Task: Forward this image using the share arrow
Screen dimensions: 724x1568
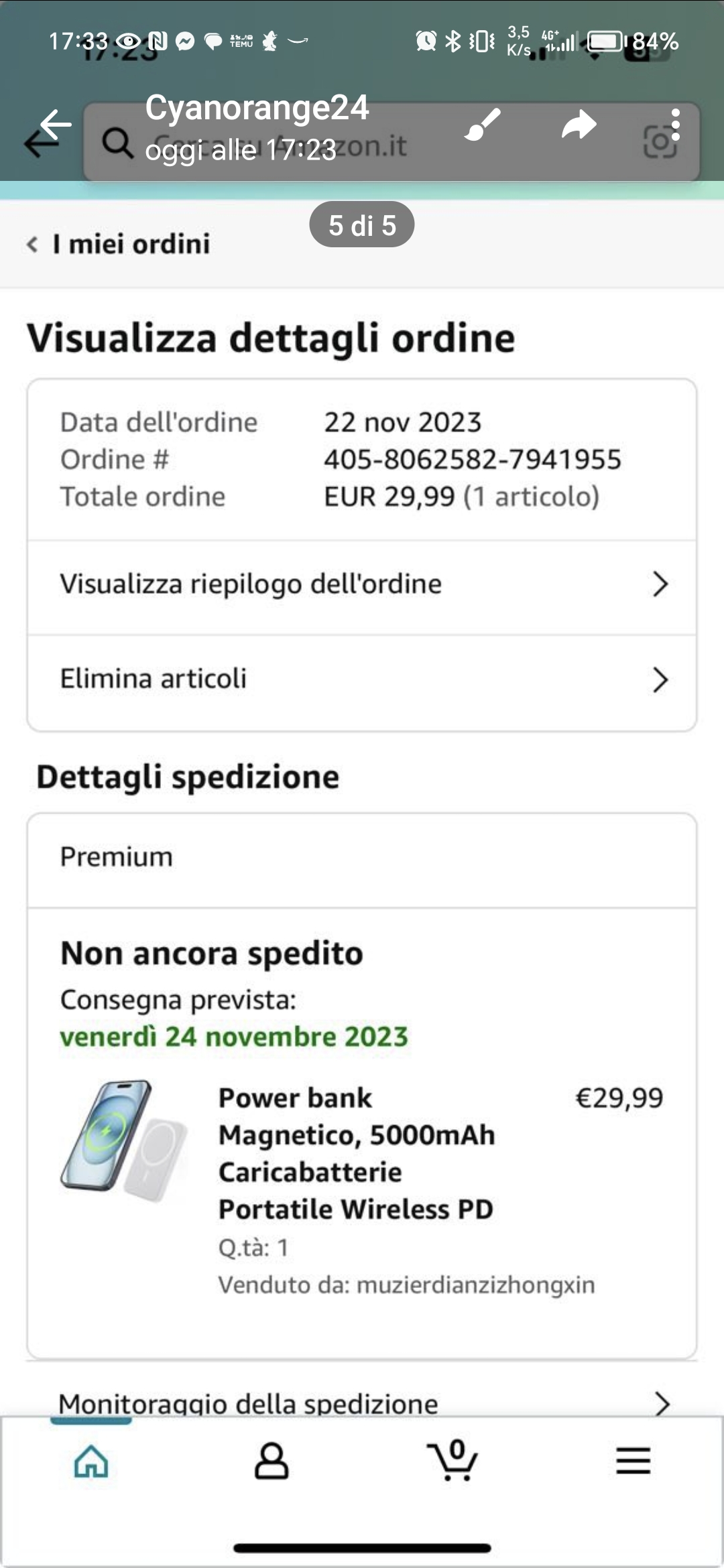Action: (x=579, y=125)
